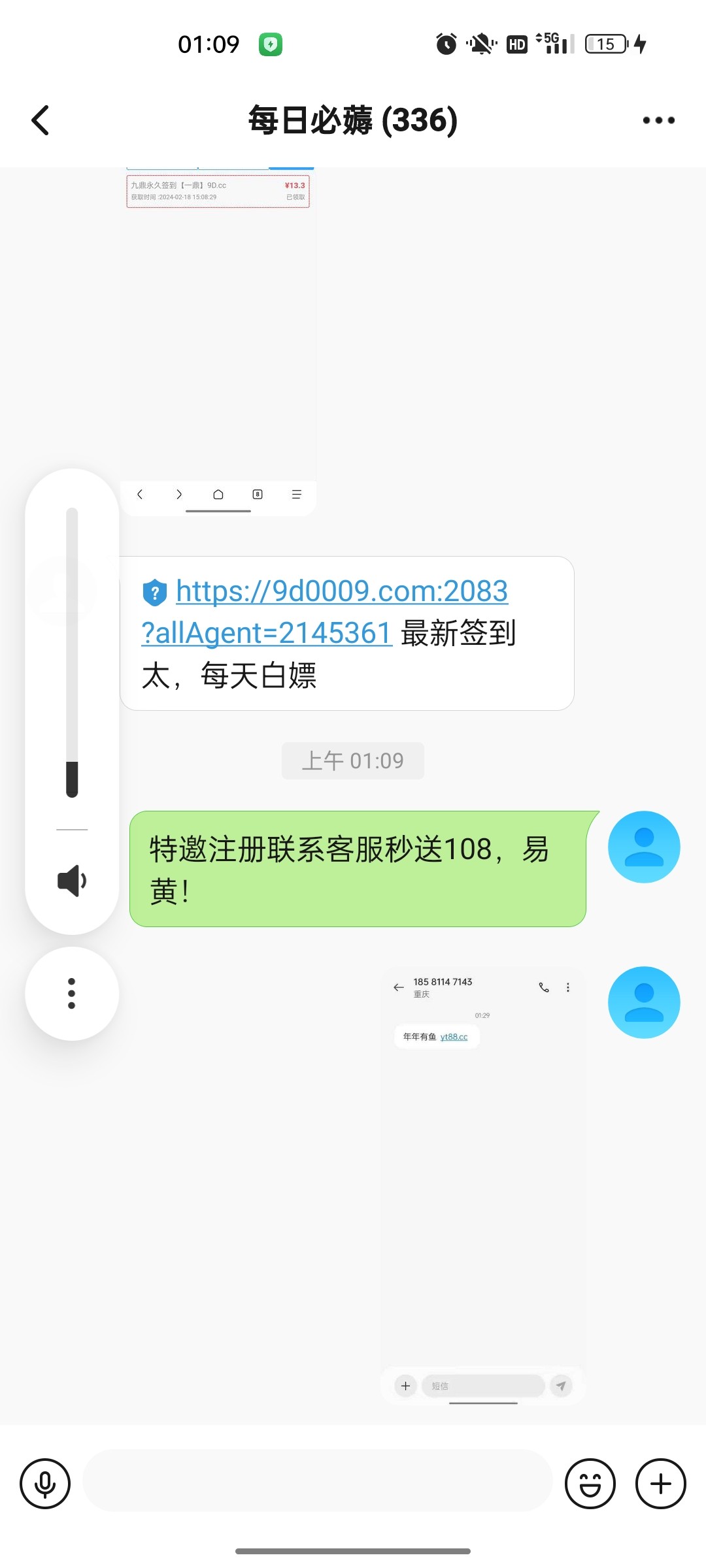Screen dimensions: 706x1568
Task: Open sender avatar beside 特邀注册 message
Action: point(644,847)
